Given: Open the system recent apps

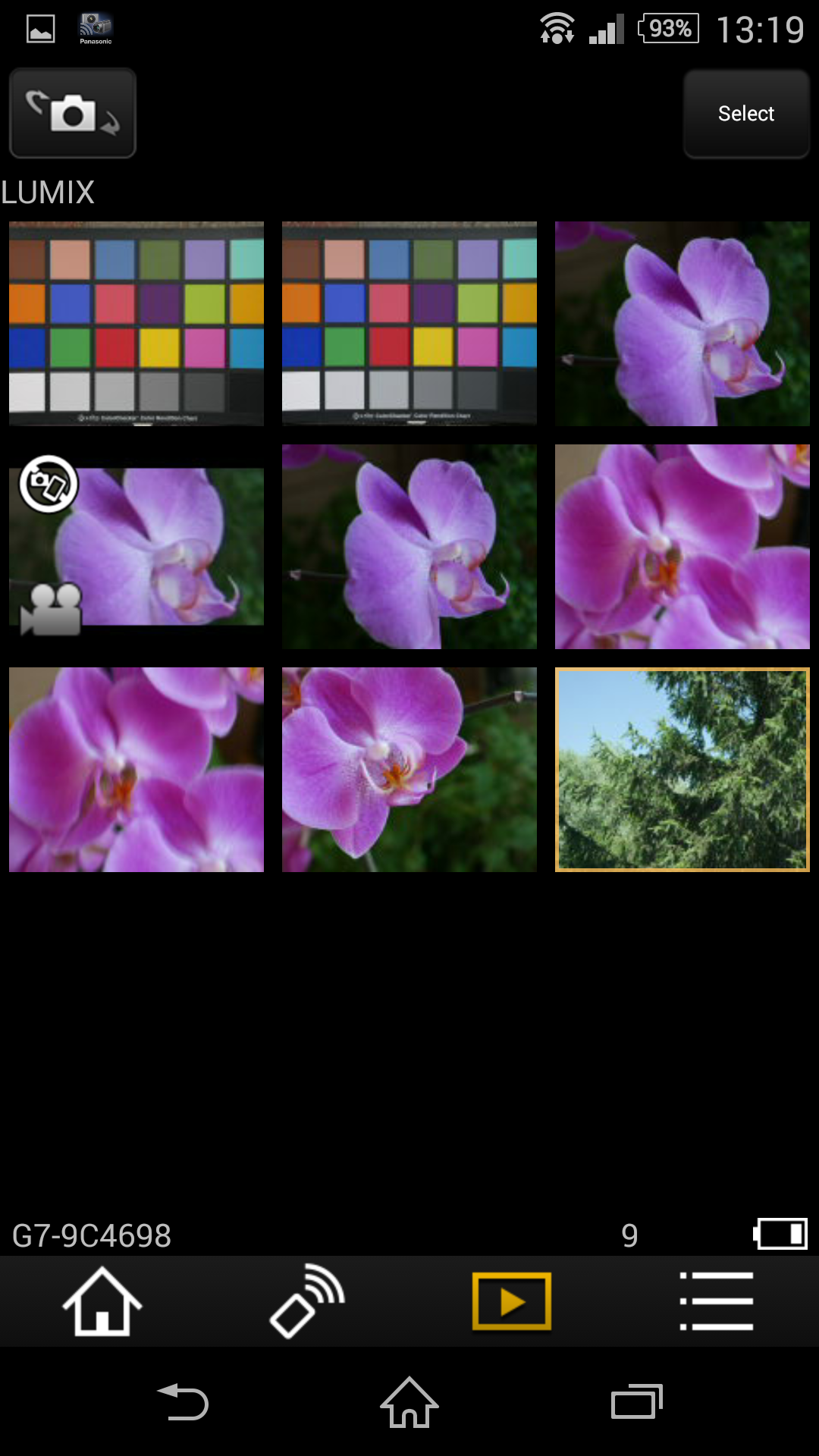Looking at the screenshot, I should coord(637,1402).
